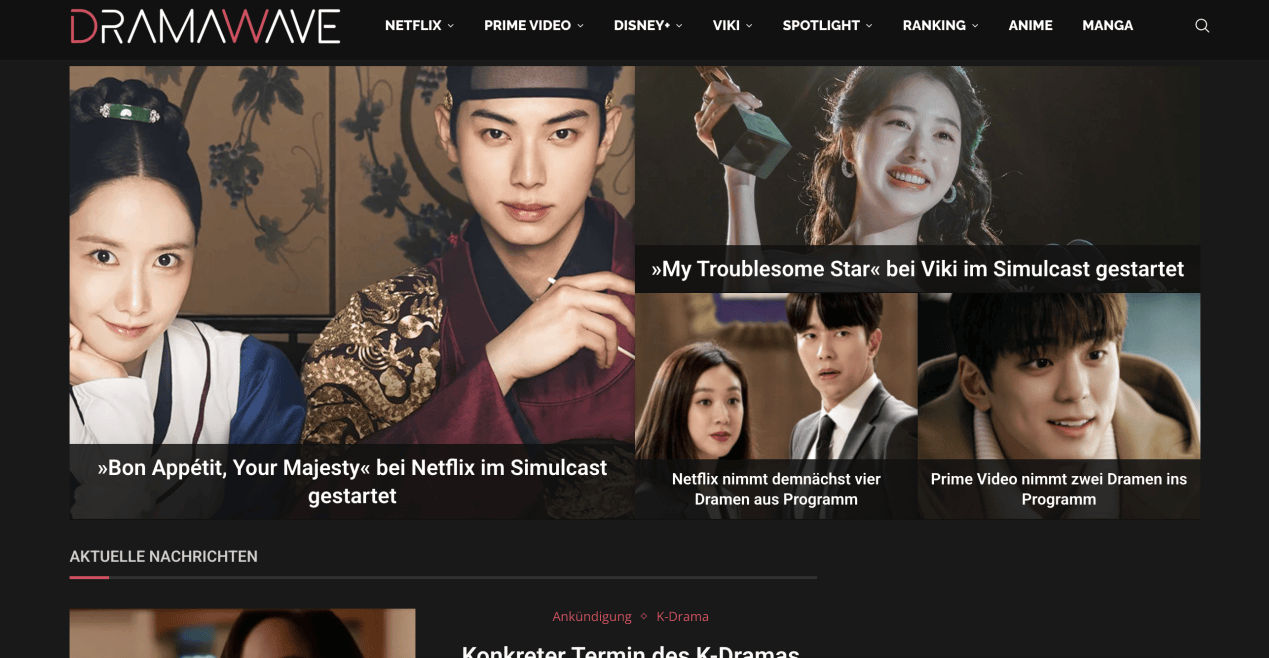Expand the Netflix menu
This screenshot has width=1269, height=658.
tap(419, 26)
